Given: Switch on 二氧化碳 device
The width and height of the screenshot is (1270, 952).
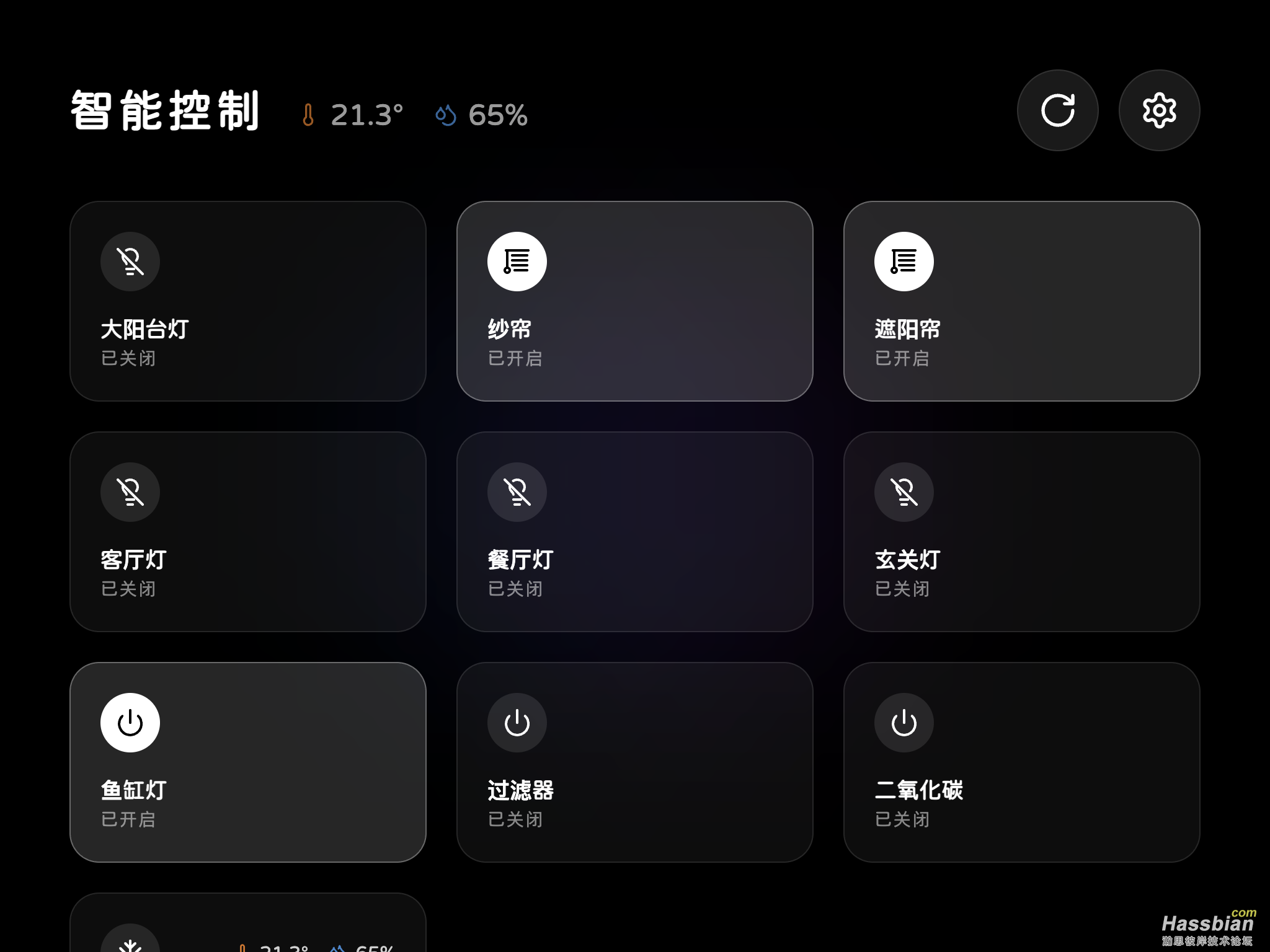Looking at the screenshot, I should [x=904, y=723].
